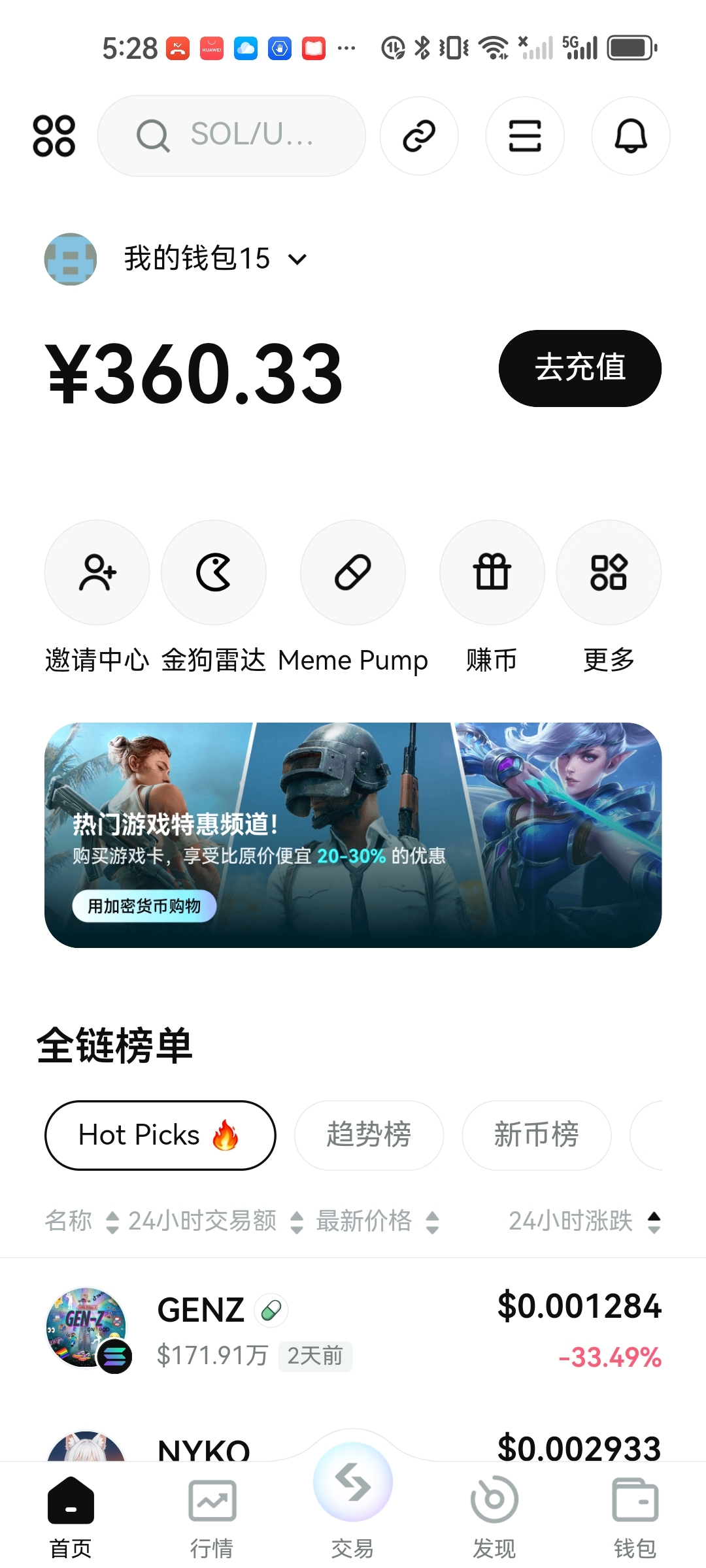Enable the 新币榜 new coins list
Screen dimensions: 706x1568
(x=536, y=1135)
